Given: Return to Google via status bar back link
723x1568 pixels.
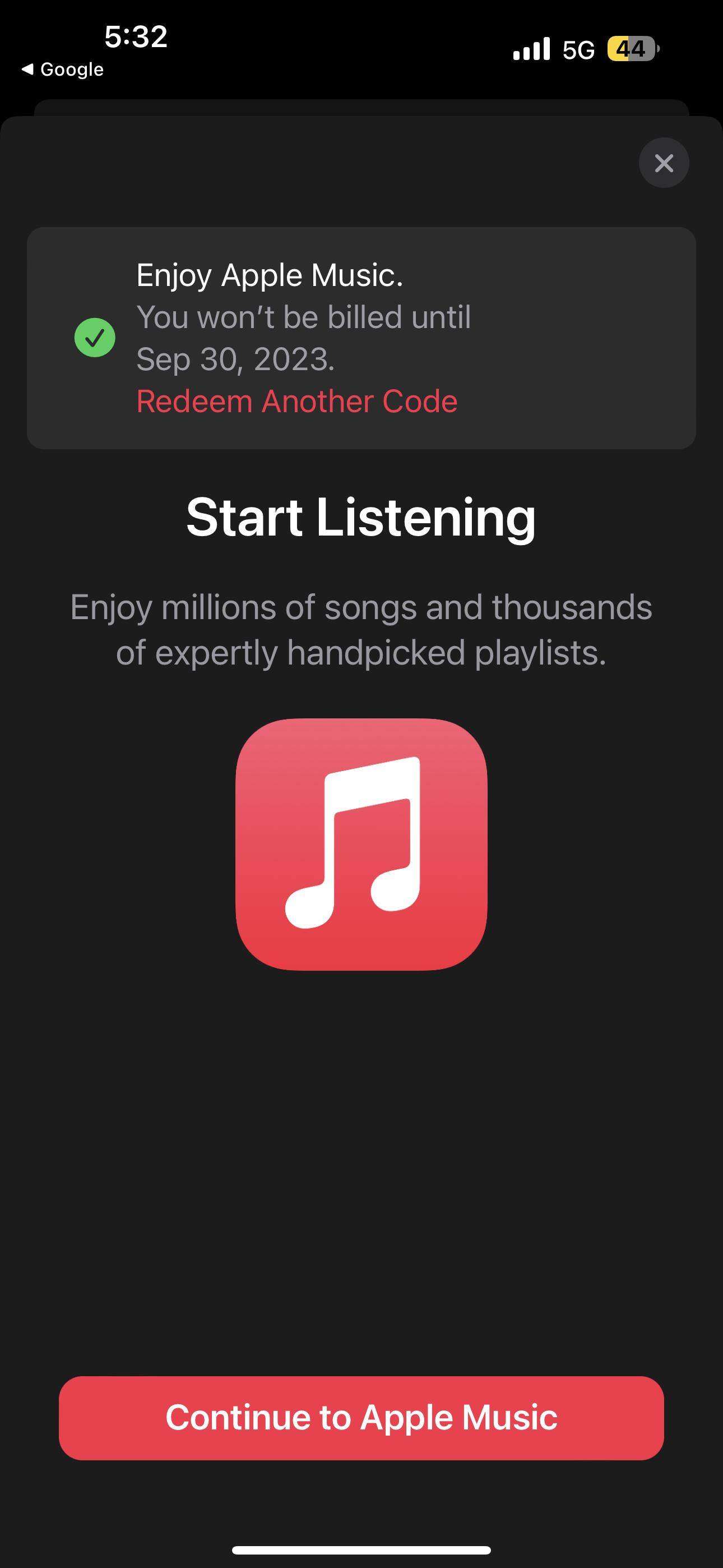Looking at the screenshot, I should (63, 70).
